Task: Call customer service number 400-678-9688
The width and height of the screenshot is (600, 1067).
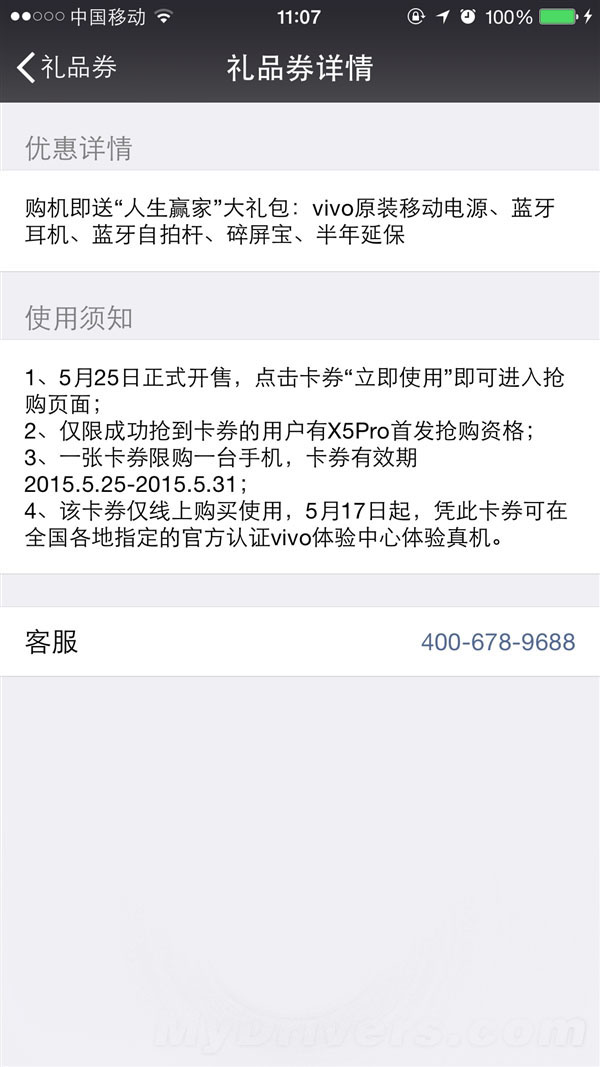Action: [497, 642]
